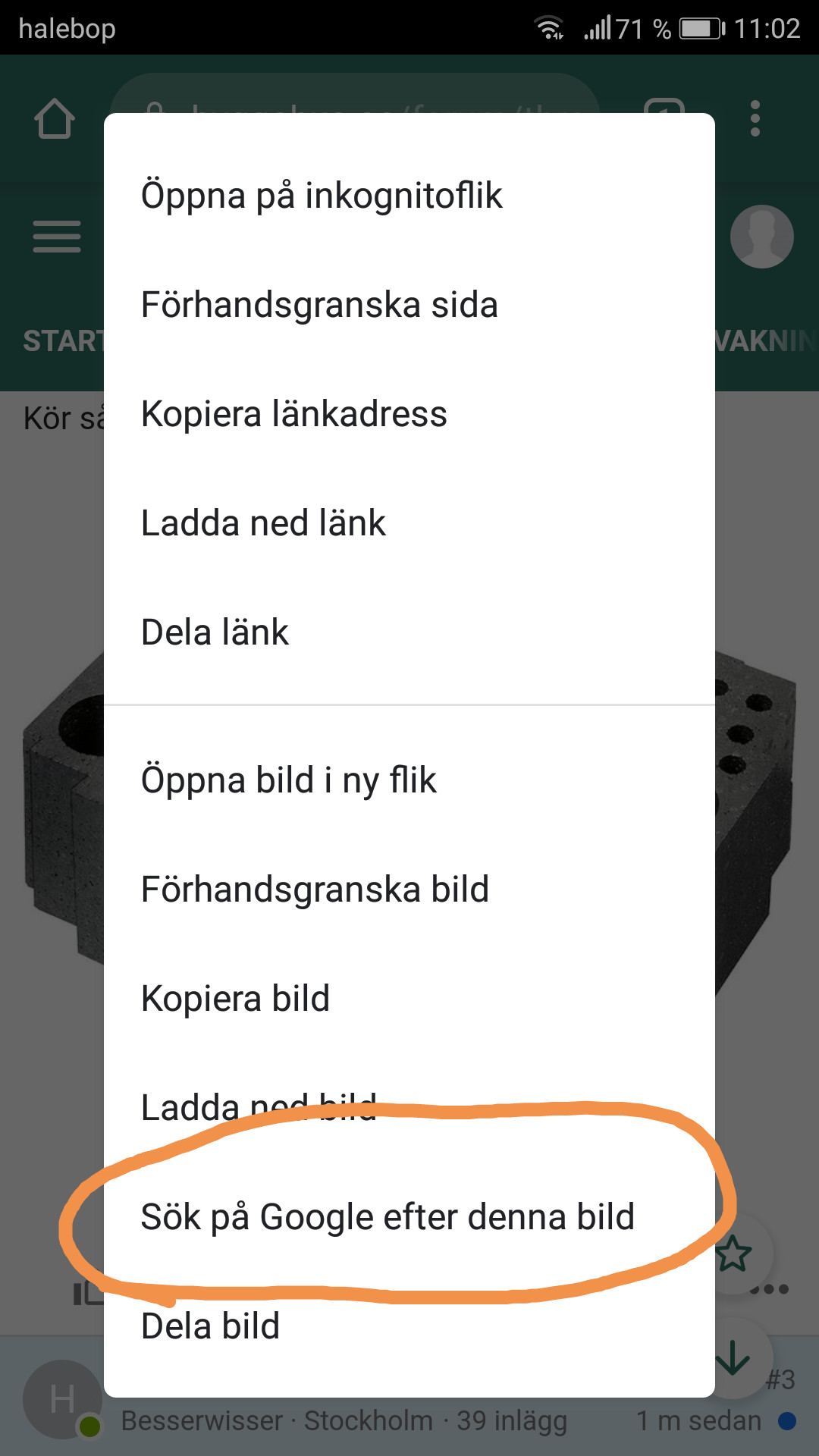Select Förhandsgranska bild
Image resolution: width=819 pixels, height=1456 pixels.
tap(409, 889)
